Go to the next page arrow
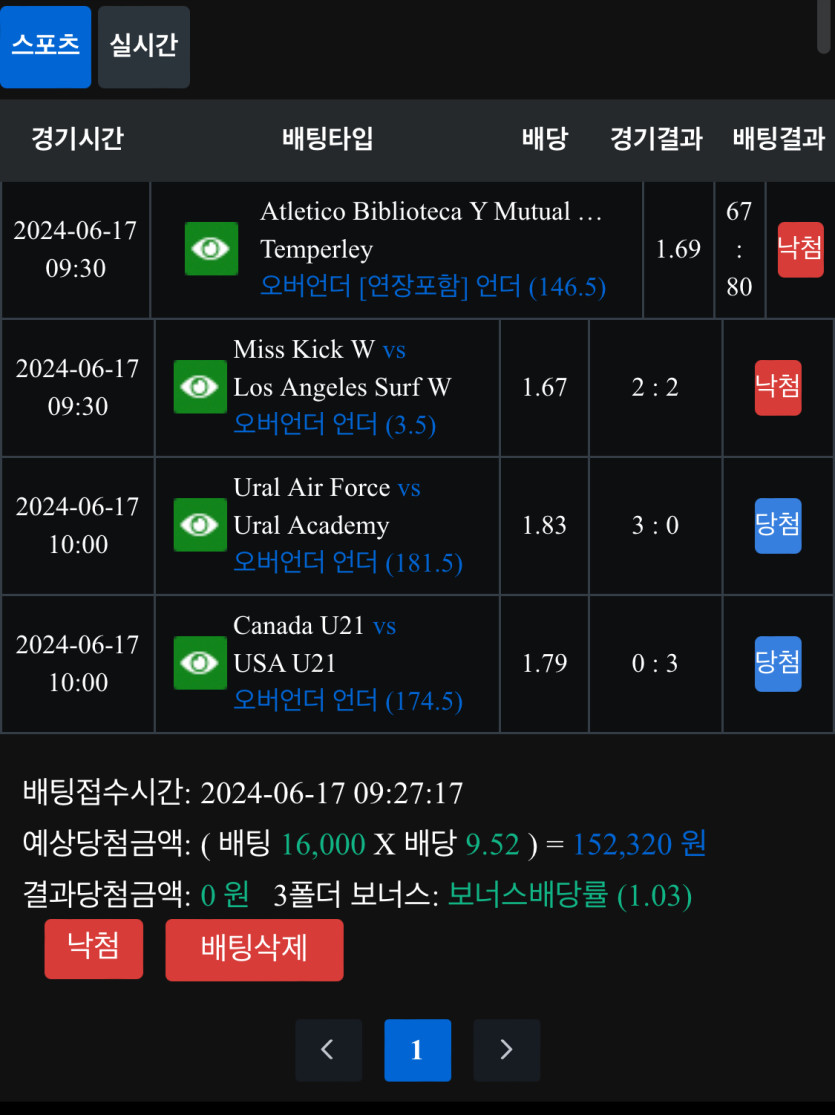The image size is (835, 1115). (x=506, y=1050)
